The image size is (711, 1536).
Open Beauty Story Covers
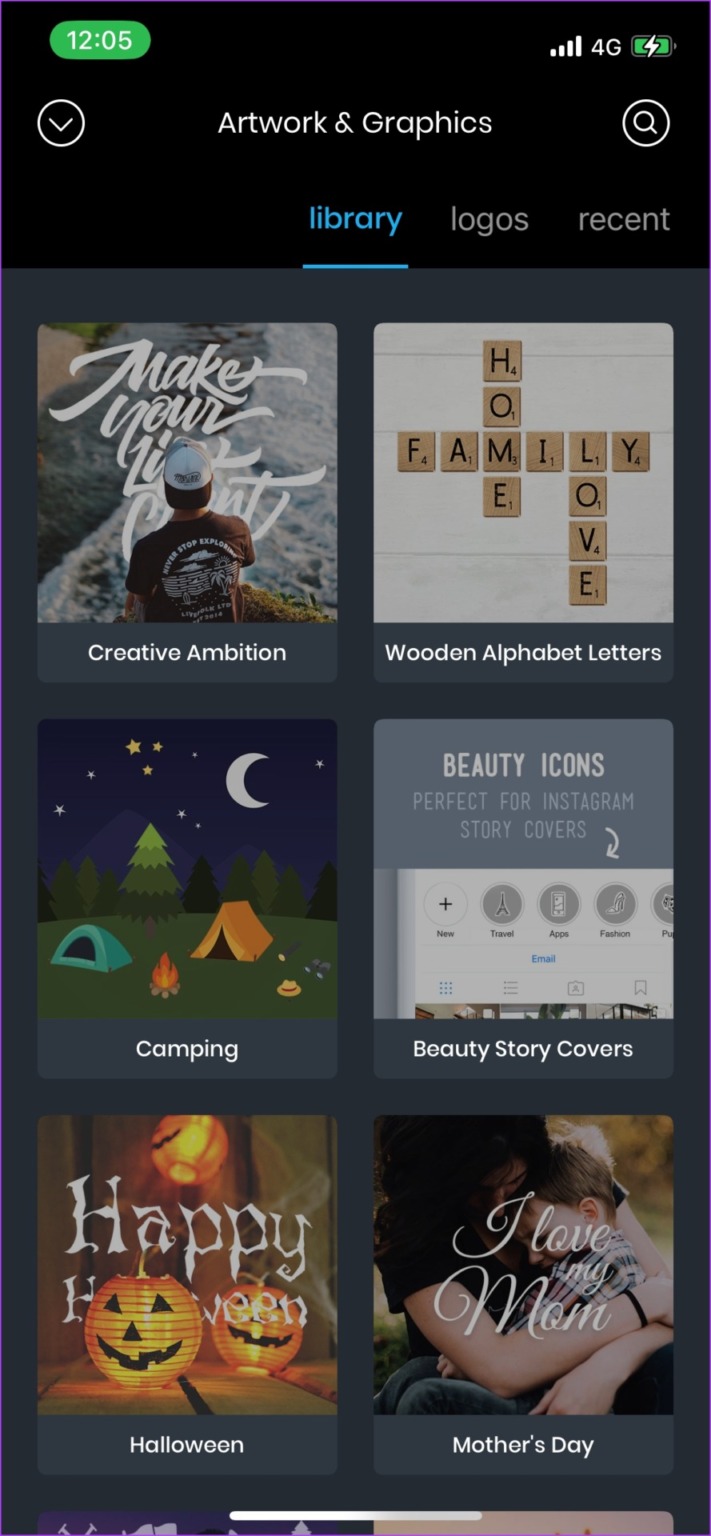coord(523,896)
